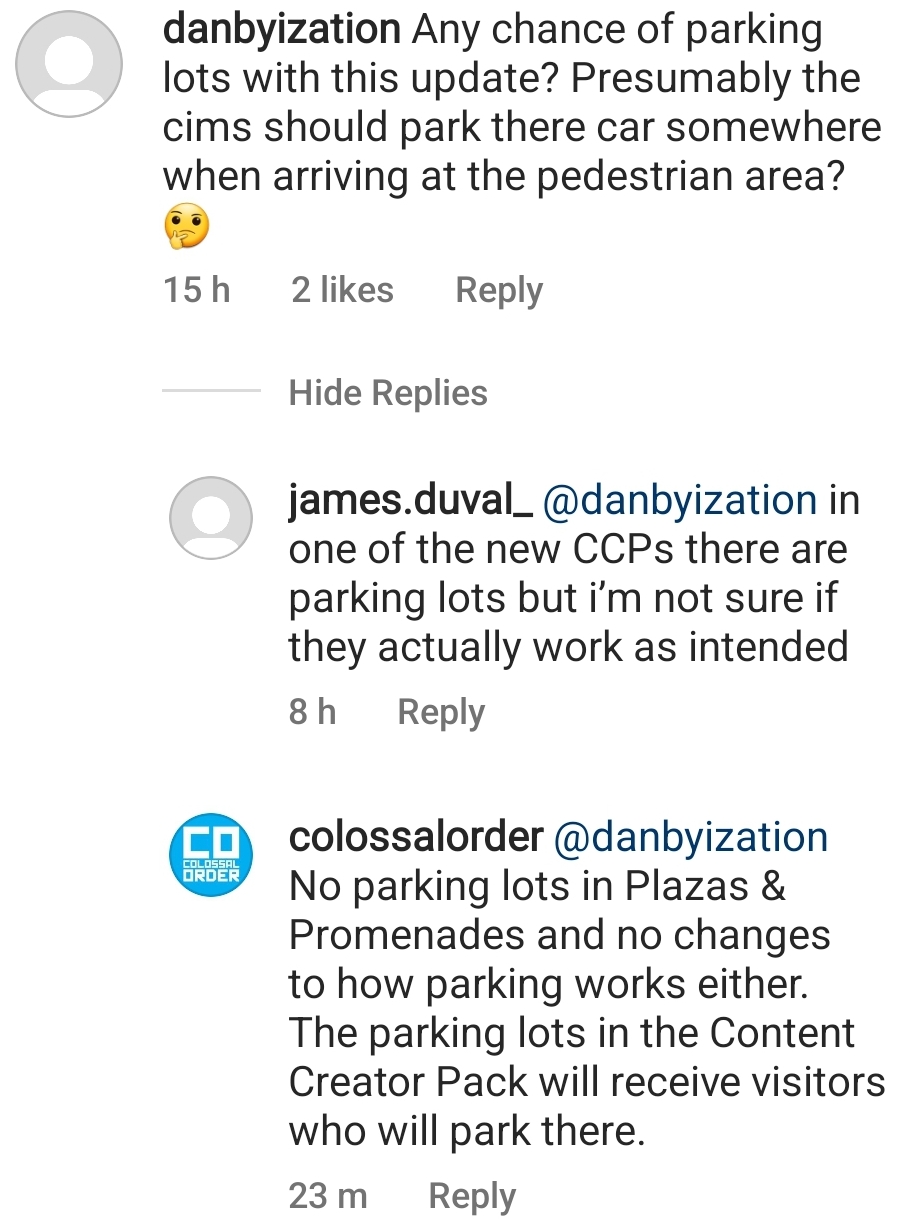Hide Replies under danbyization's comment
The height and width of the screenshot is (1219, 924).
(x=388, y=393)
